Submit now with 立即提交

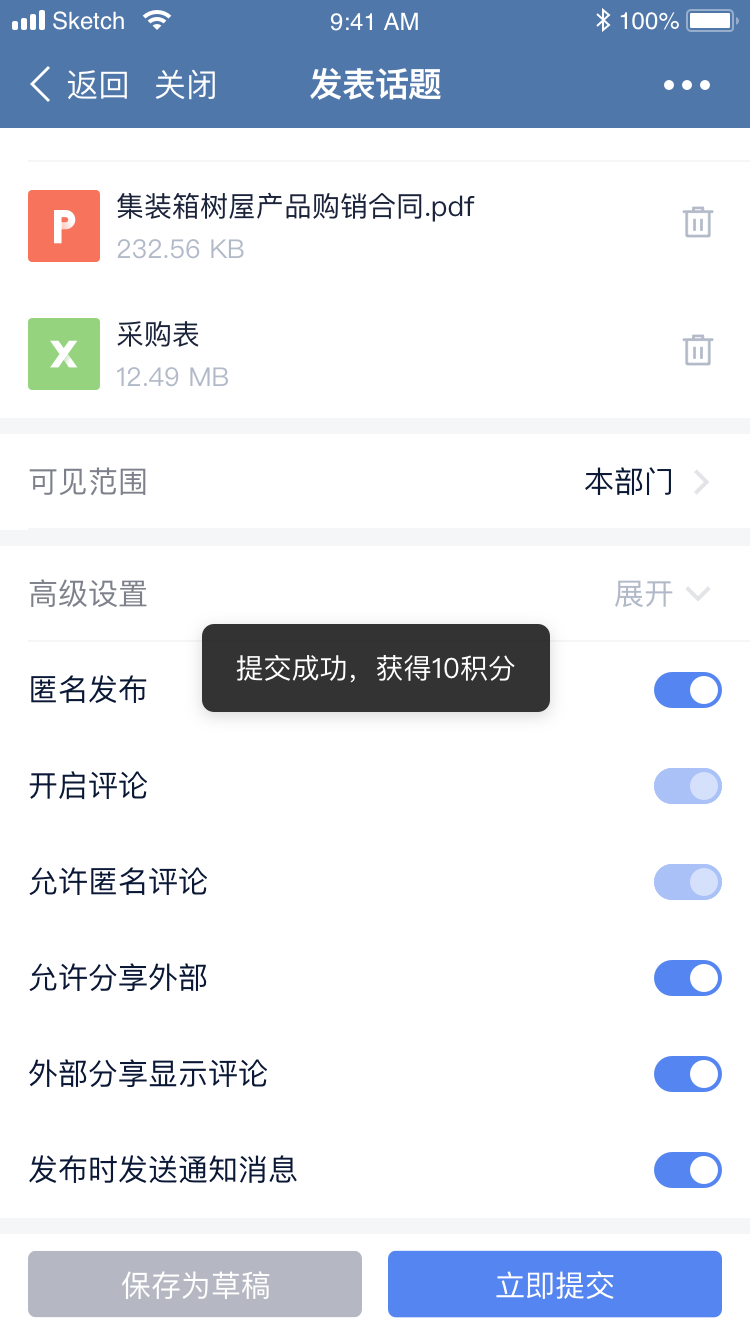click(x=555, y=1284)
